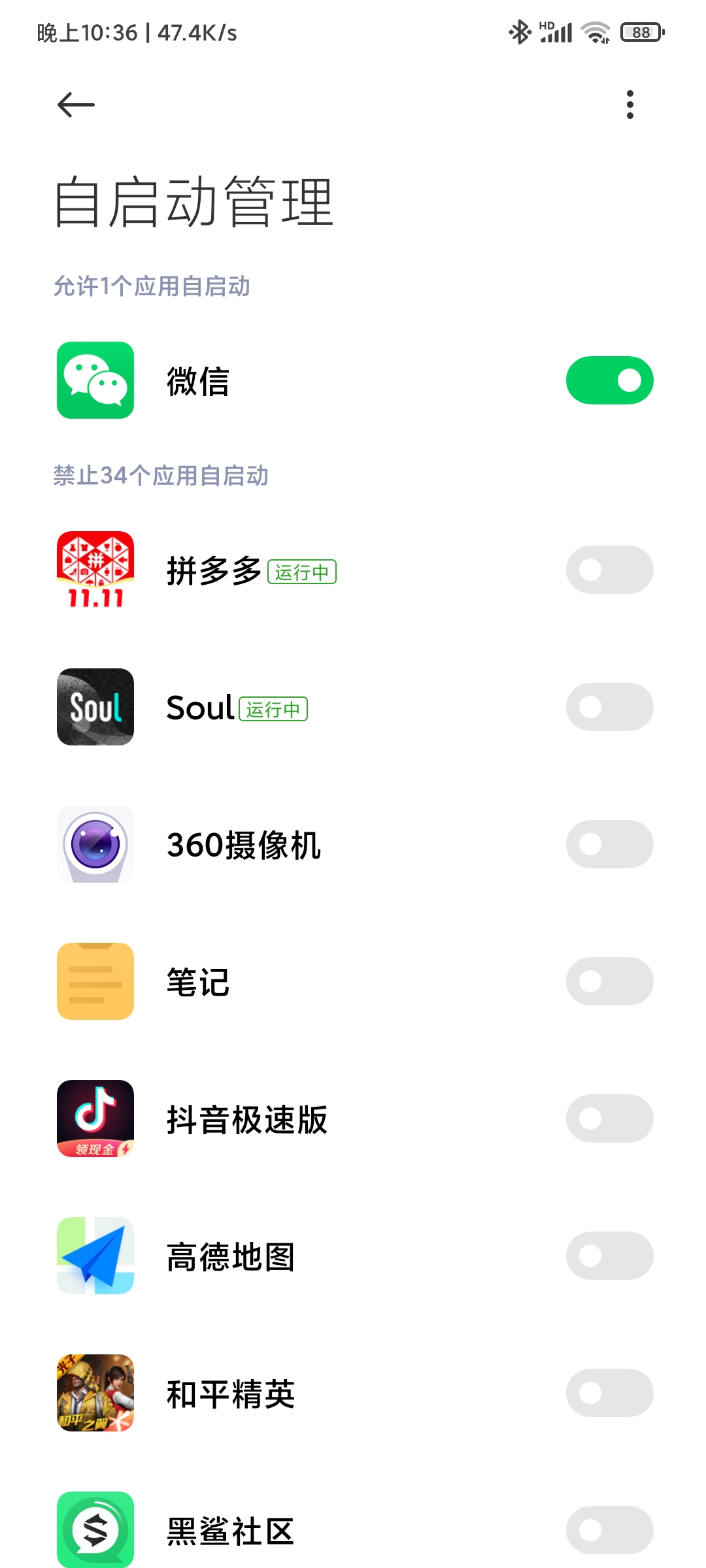Turn on autostart for 高德地图
This screenshot has width=706, height=1568.
pos(609,1256)
